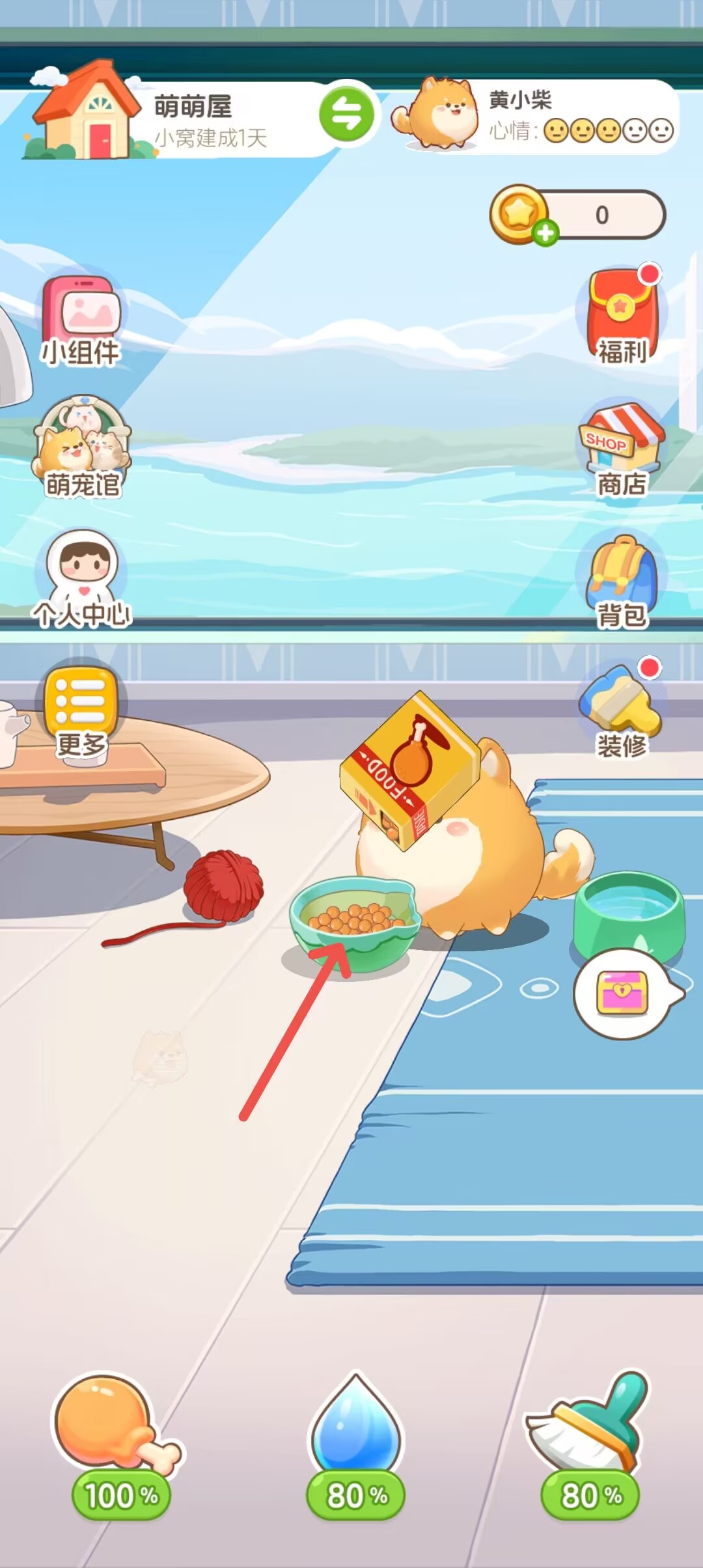
Task: Open 个人中心 profile center
Action: coord(83,578)
